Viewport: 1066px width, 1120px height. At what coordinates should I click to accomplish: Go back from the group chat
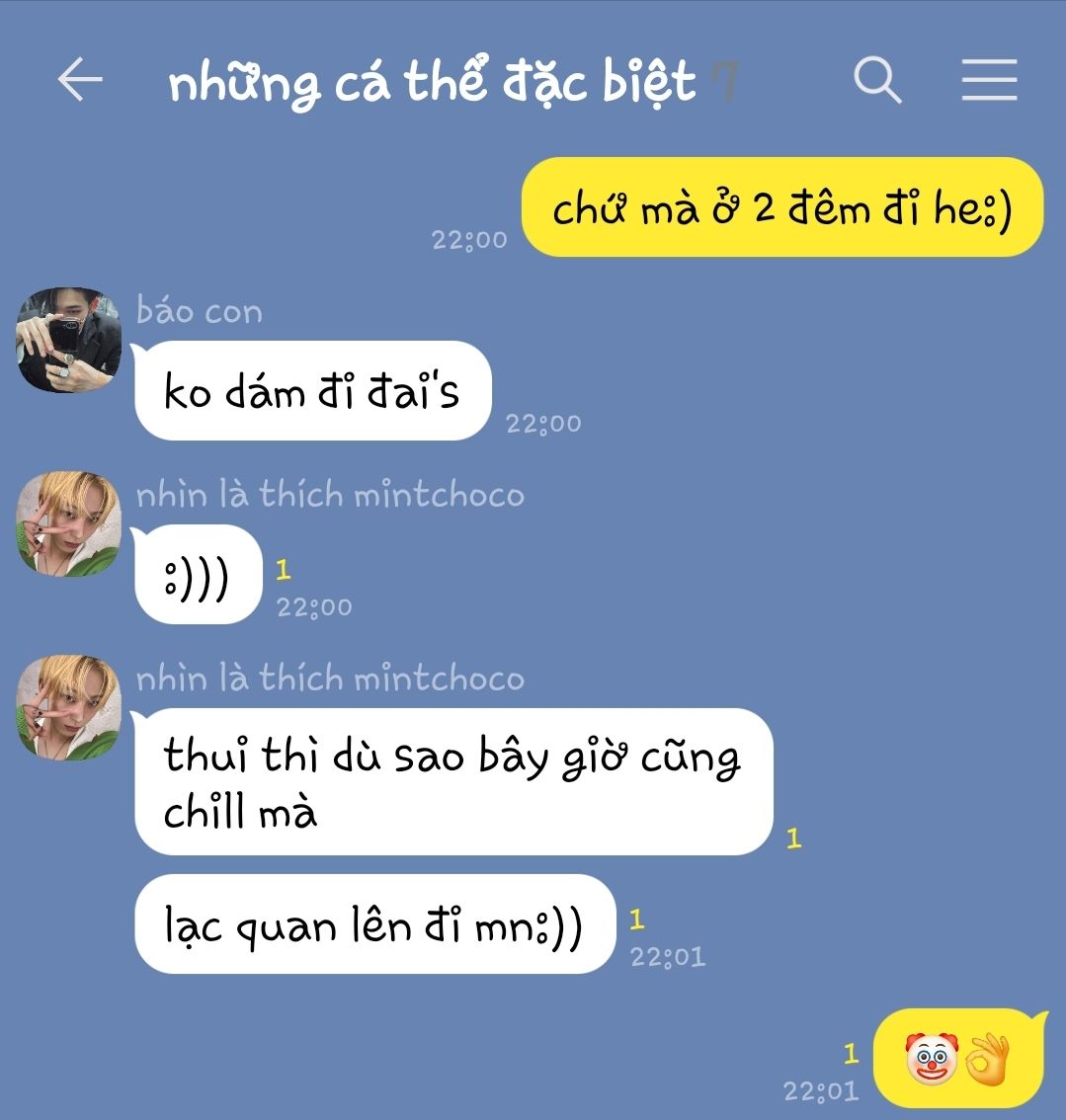click(x=80, y=80)
